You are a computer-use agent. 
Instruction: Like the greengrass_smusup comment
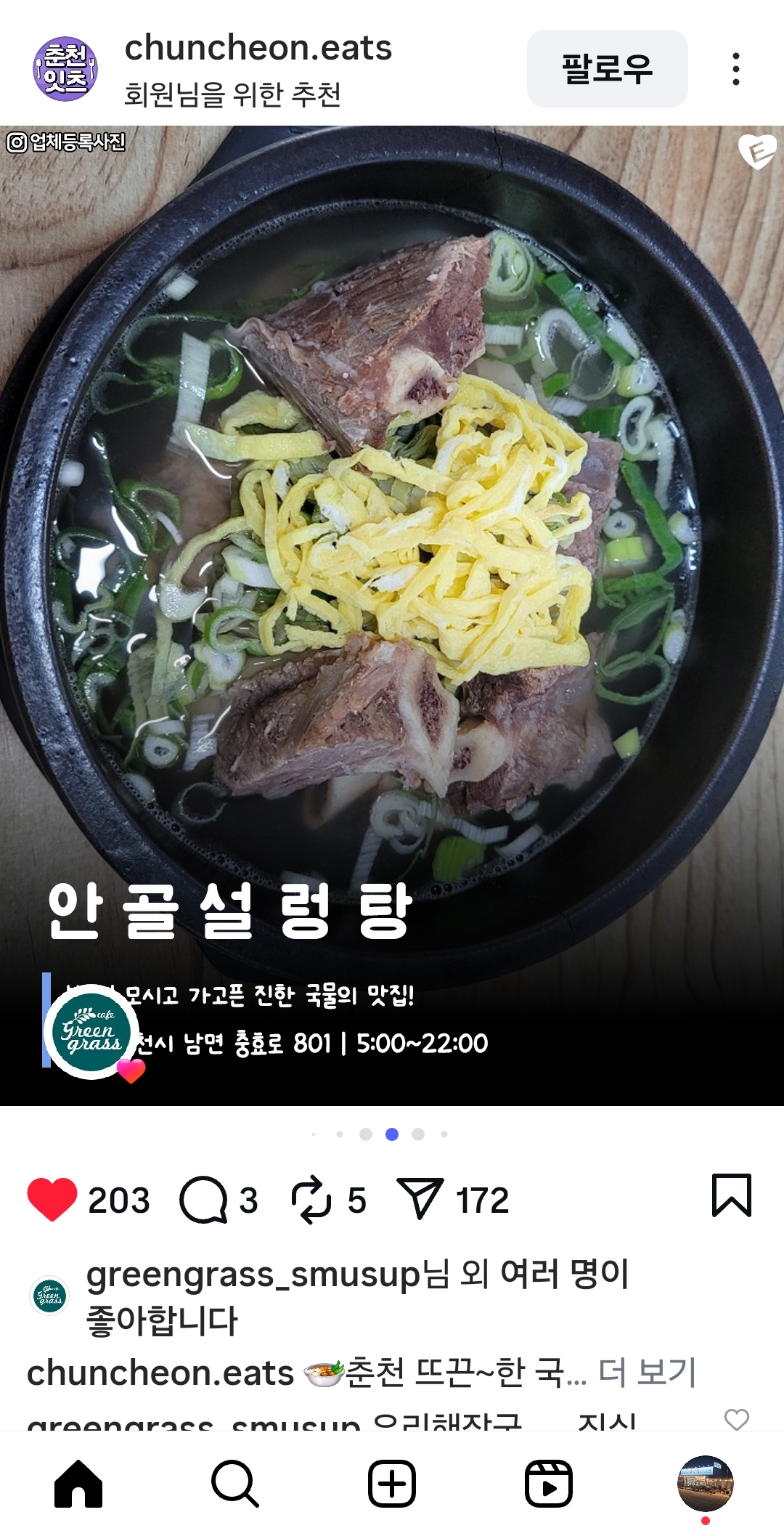pos(736,1419)
